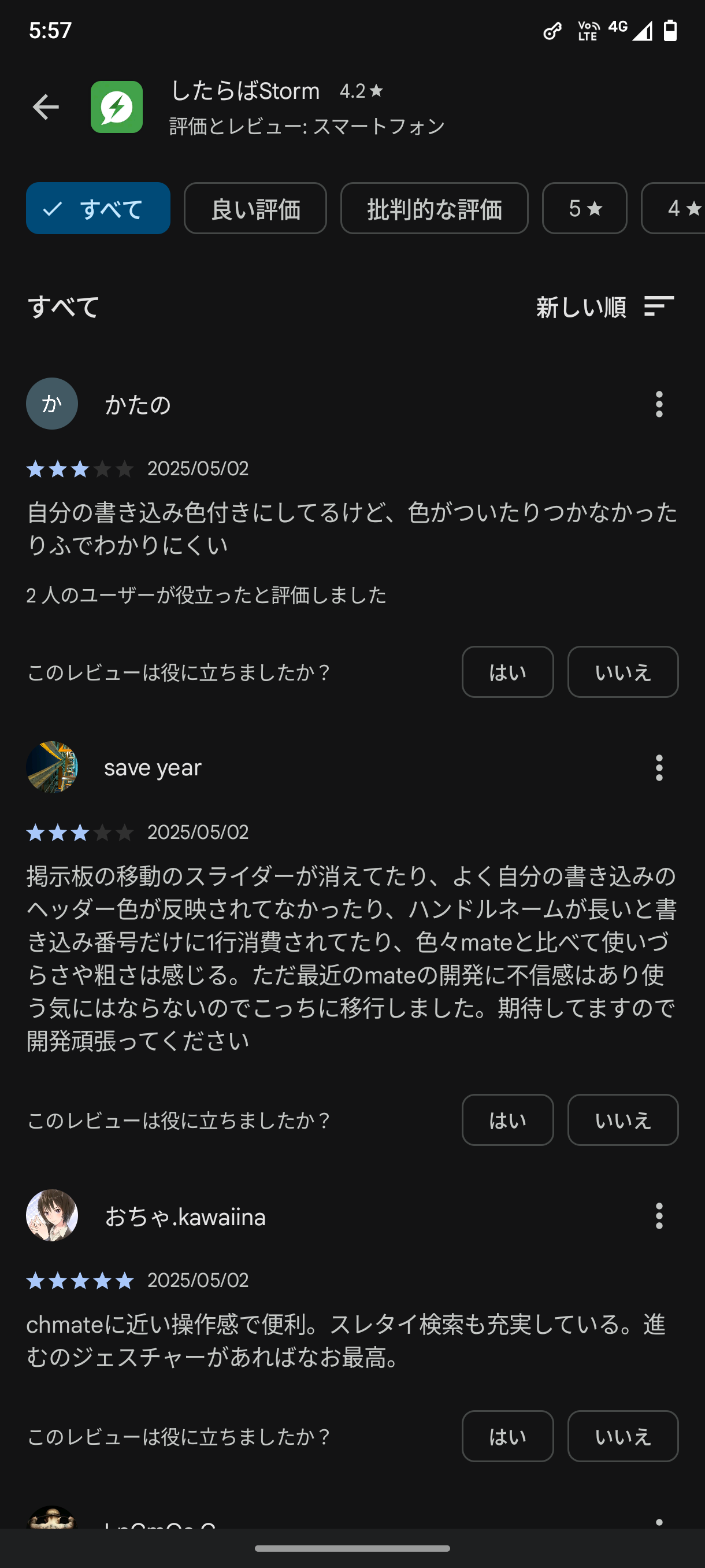Select the すべて filter chip
This screenshot has height=1568, width=705.
[x=98, y=208]
